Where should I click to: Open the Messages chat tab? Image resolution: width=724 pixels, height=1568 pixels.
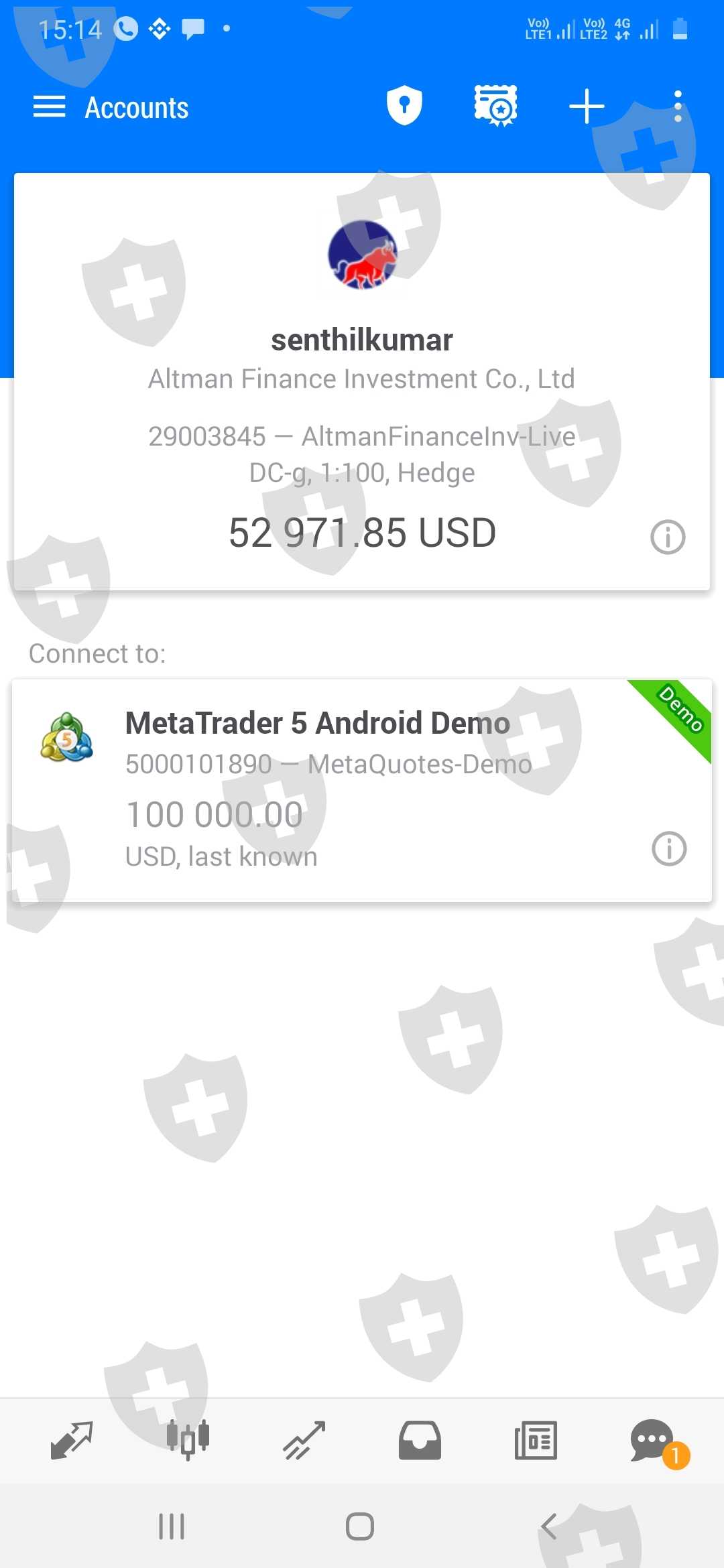coord(652,1440)
